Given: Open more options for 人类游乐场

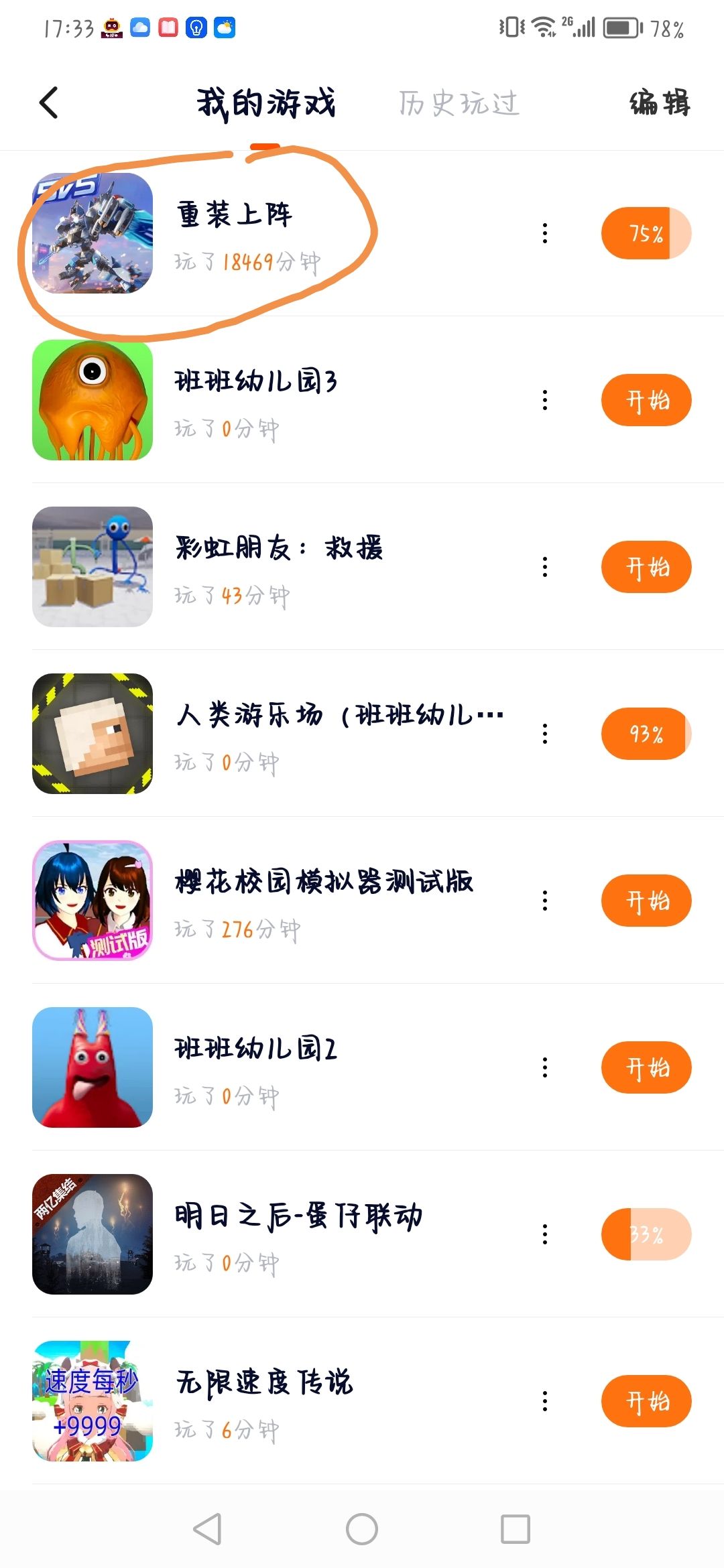Looking at the screenshot, I should click(545, 734).
